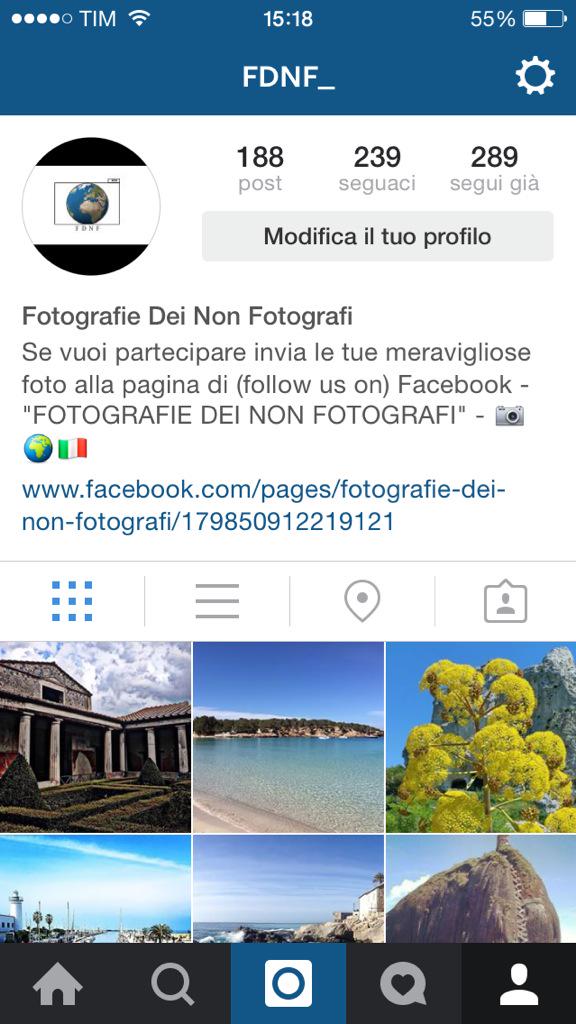Tap Modifica il tuo profilo button
This screenshot has height=1024, width=576.
coord(377,236)
